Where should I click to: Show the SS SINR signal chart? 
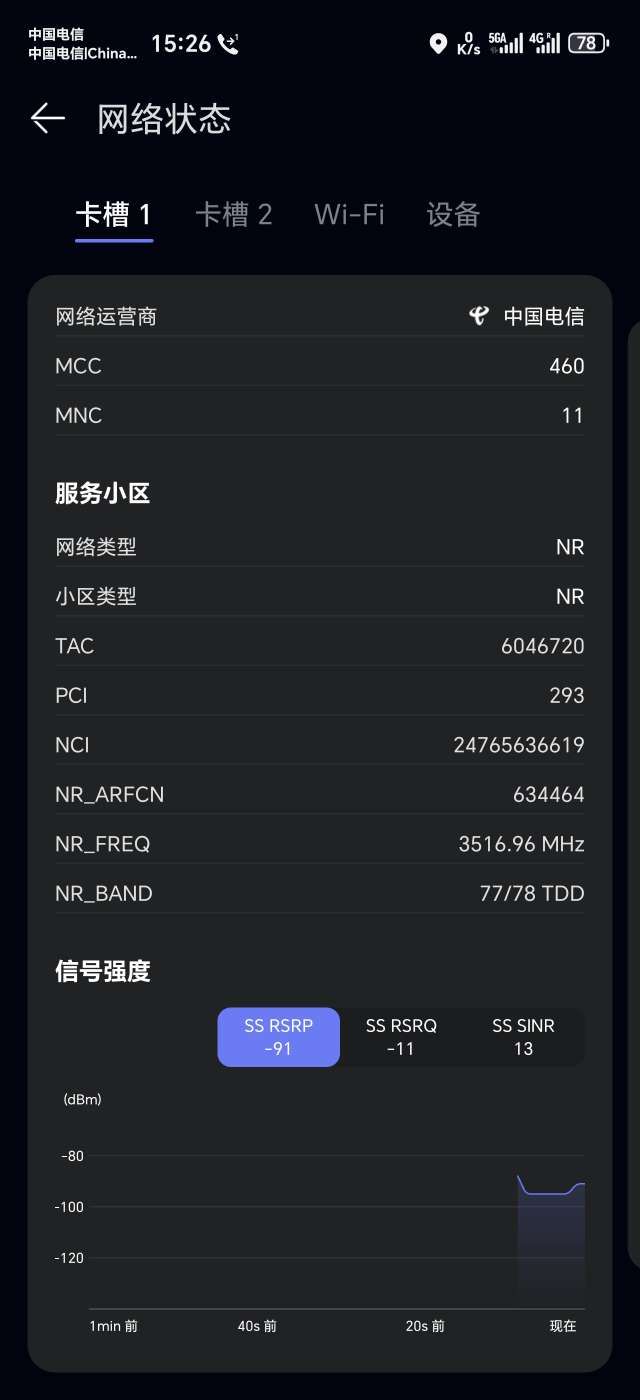pos(523,1037)
